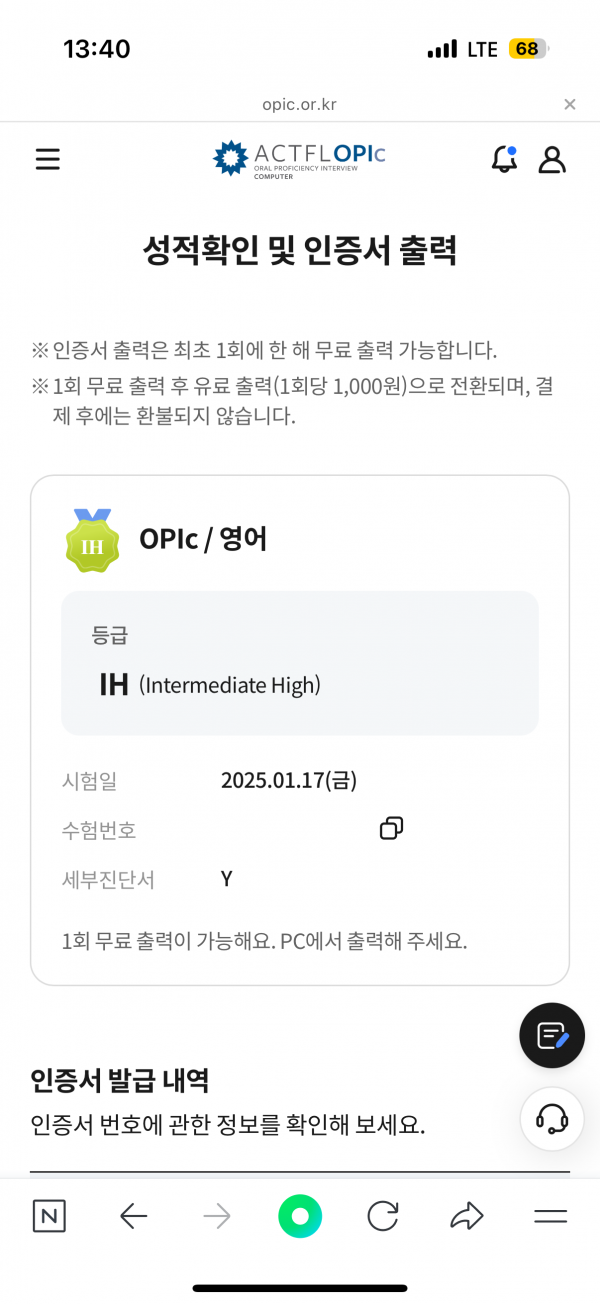Screen dimensions: 600x1304
Task: Open the notifications bell
Action: tap(505, 159)
